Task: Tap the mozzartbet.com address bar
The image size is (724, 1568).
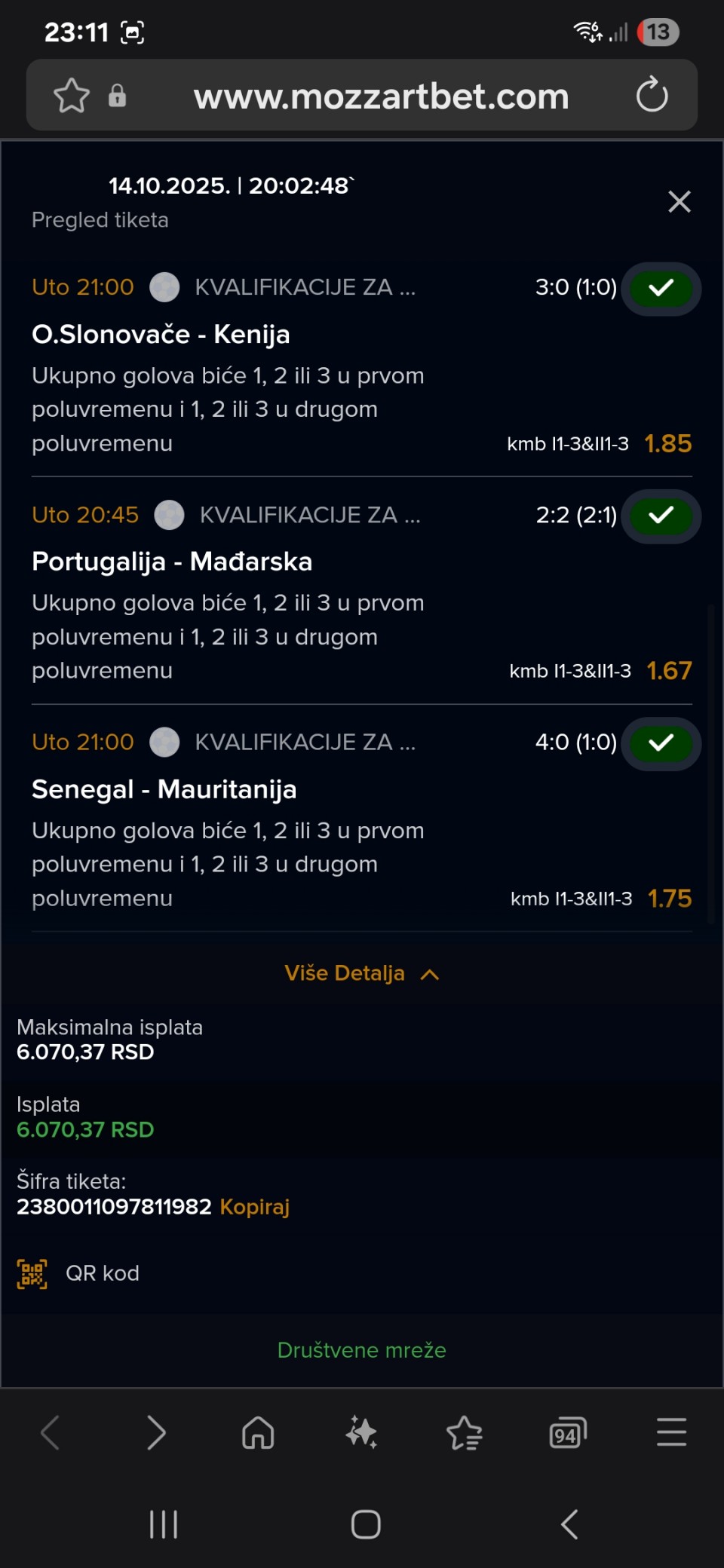Action: pos(381,96)
